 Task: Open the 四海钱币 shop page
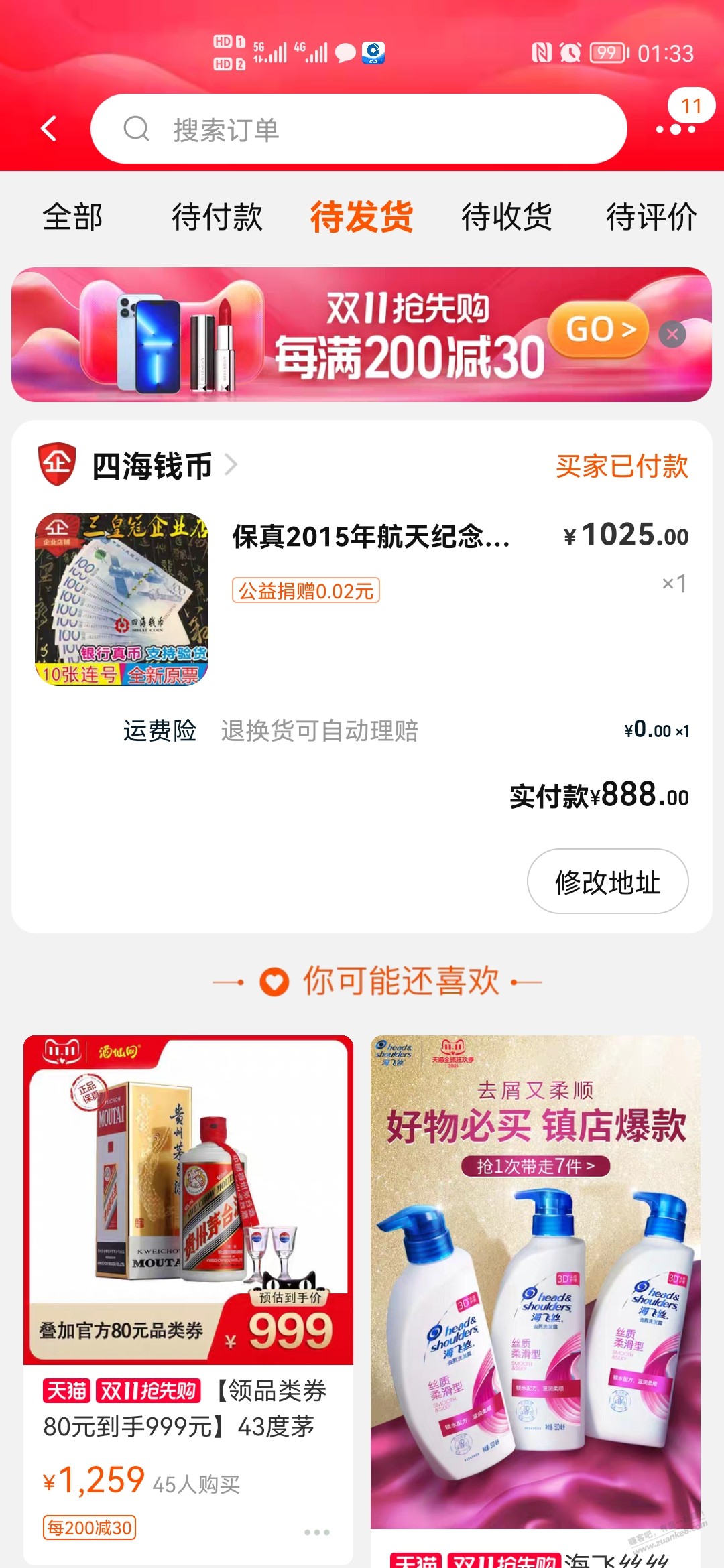tap(153, 466)
